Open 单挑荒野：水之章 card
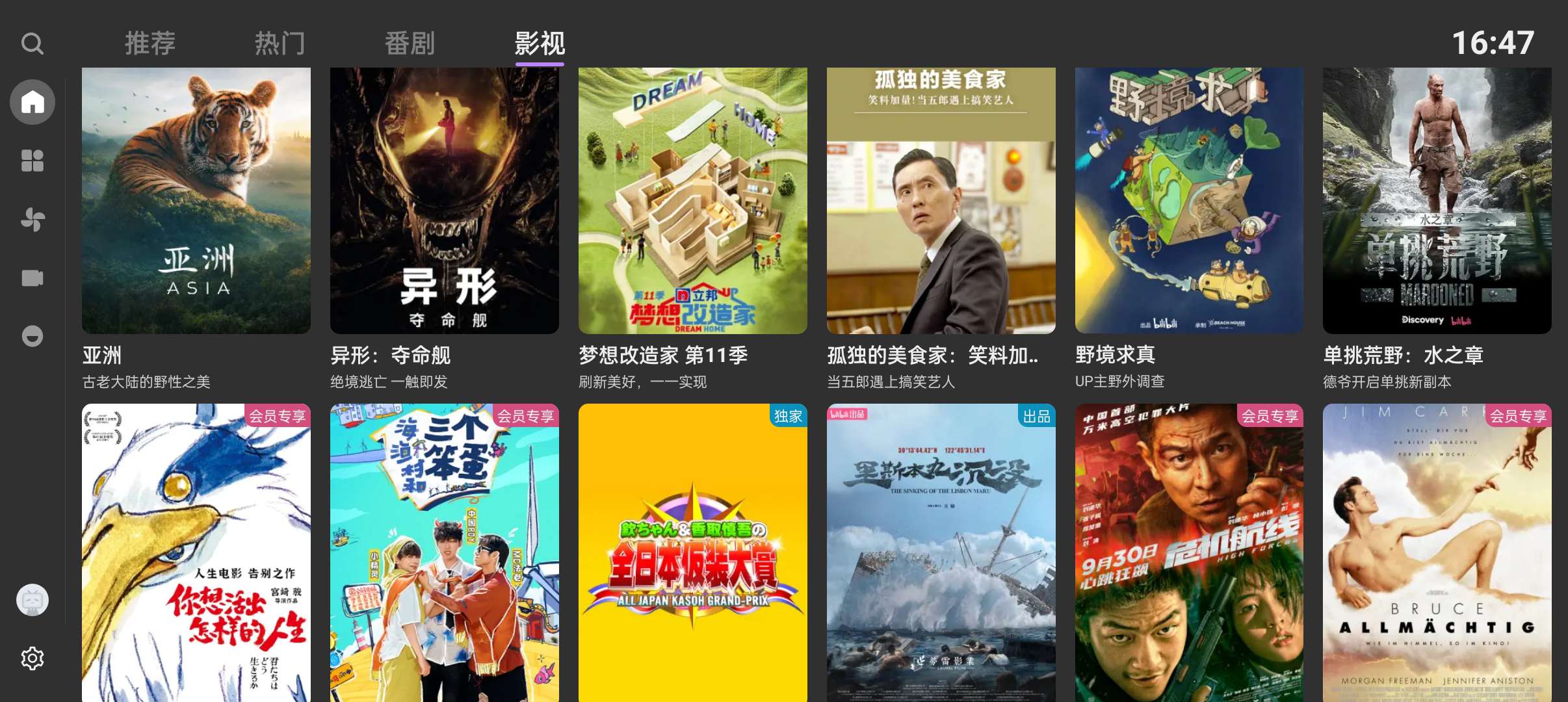Screen dimensions: 1568x702 point(1437,201)
